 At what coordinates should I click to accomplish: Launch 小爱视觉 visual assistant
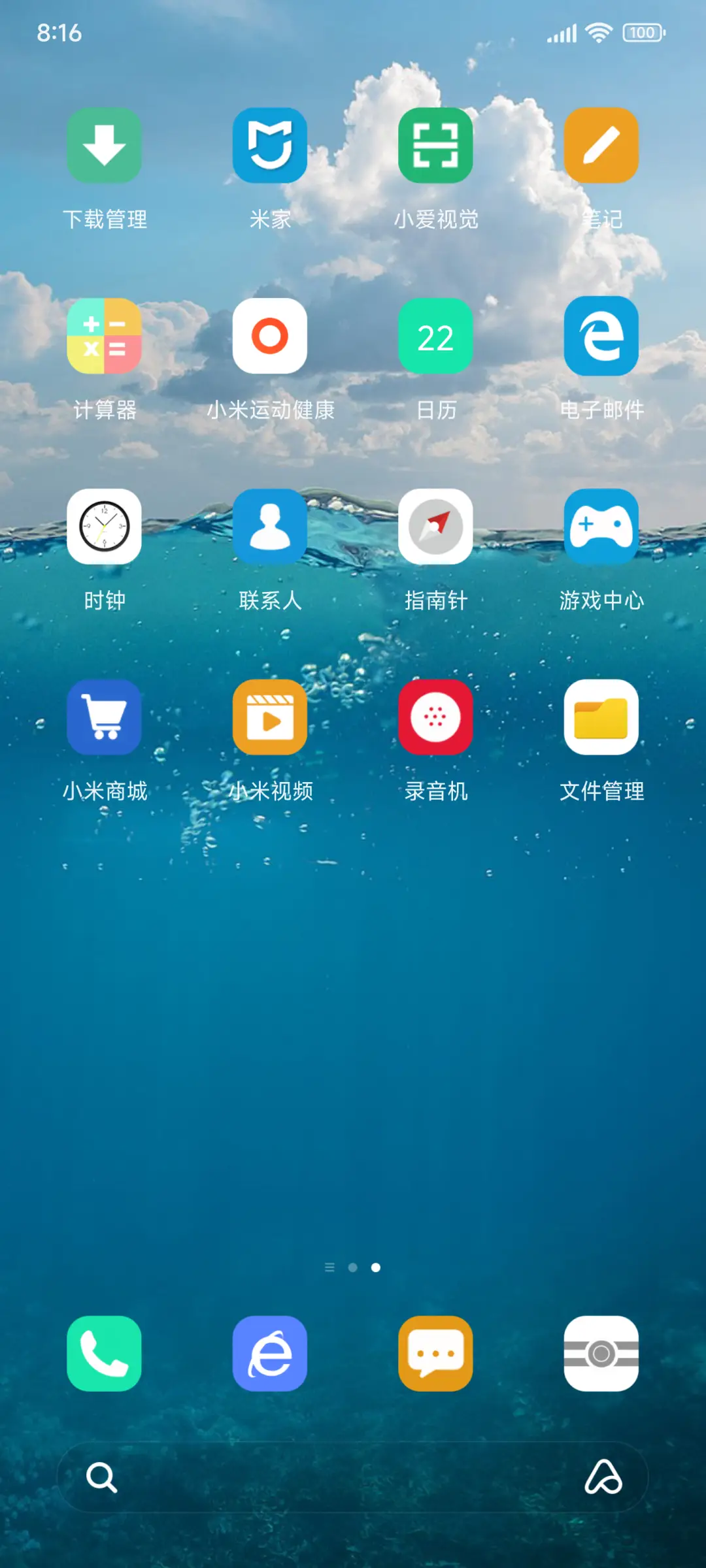(x=435, y=146)
